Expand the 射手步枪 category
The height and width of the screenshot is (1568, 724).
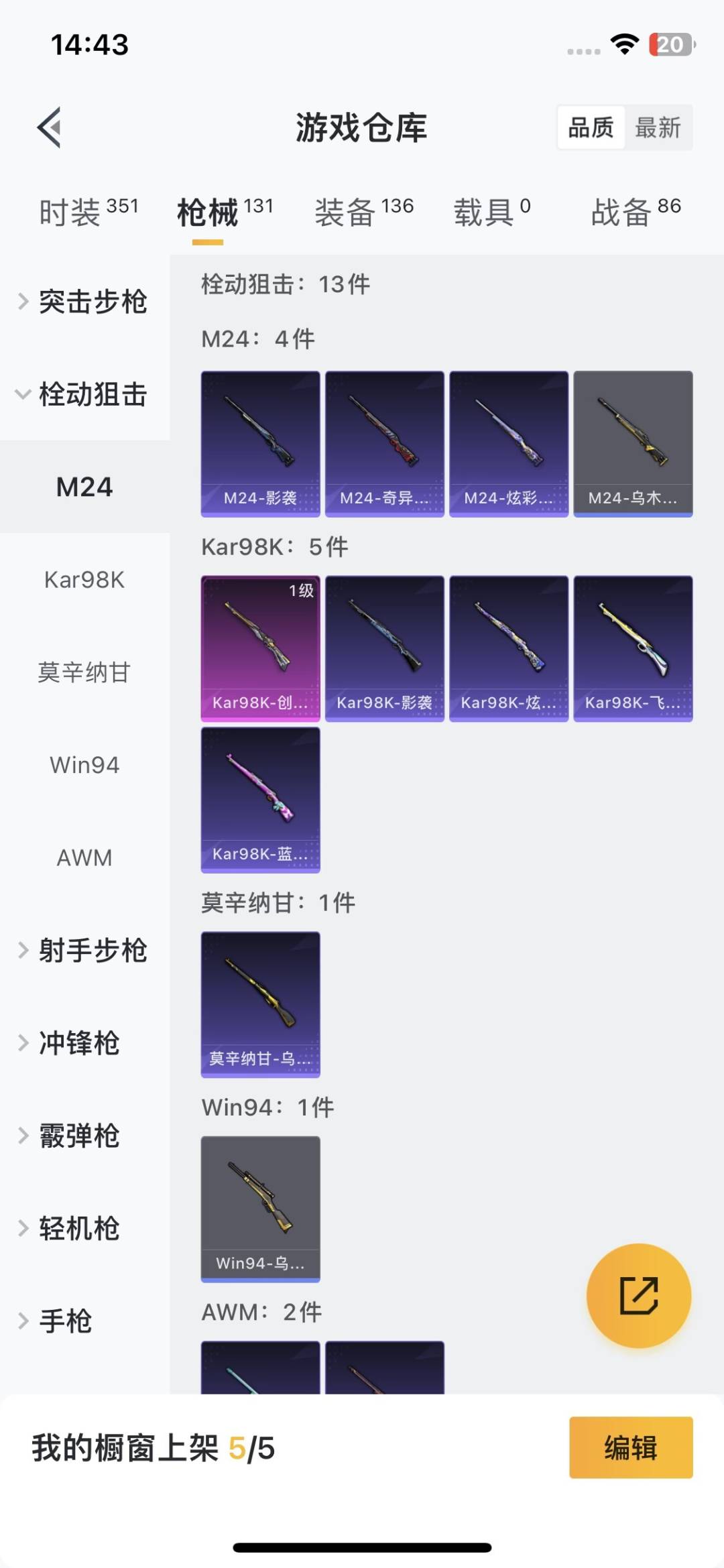(x=84, y=951)
